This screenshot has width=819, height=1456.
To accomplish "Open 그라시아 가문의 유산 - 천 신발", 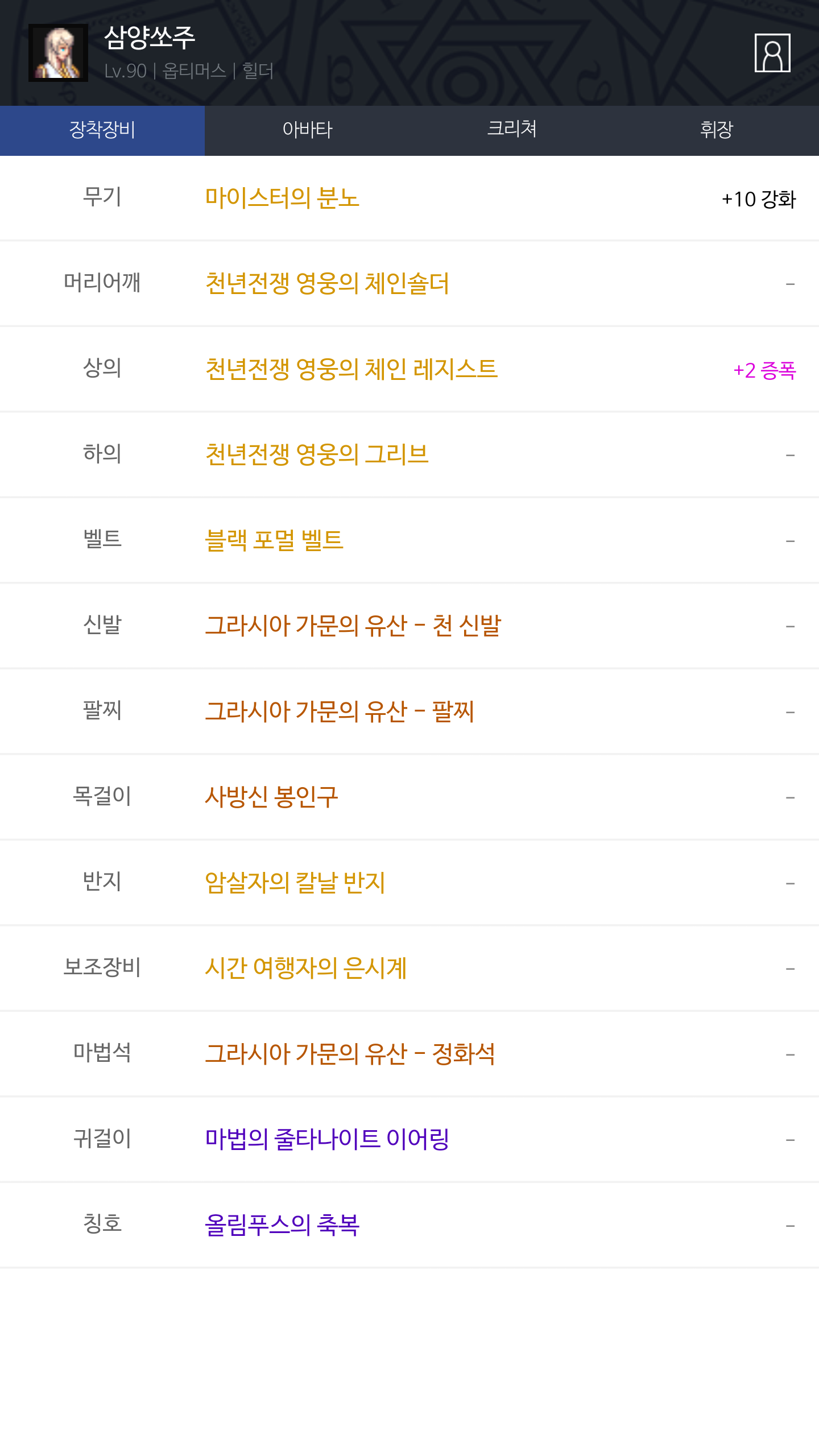I will [353, 626].
